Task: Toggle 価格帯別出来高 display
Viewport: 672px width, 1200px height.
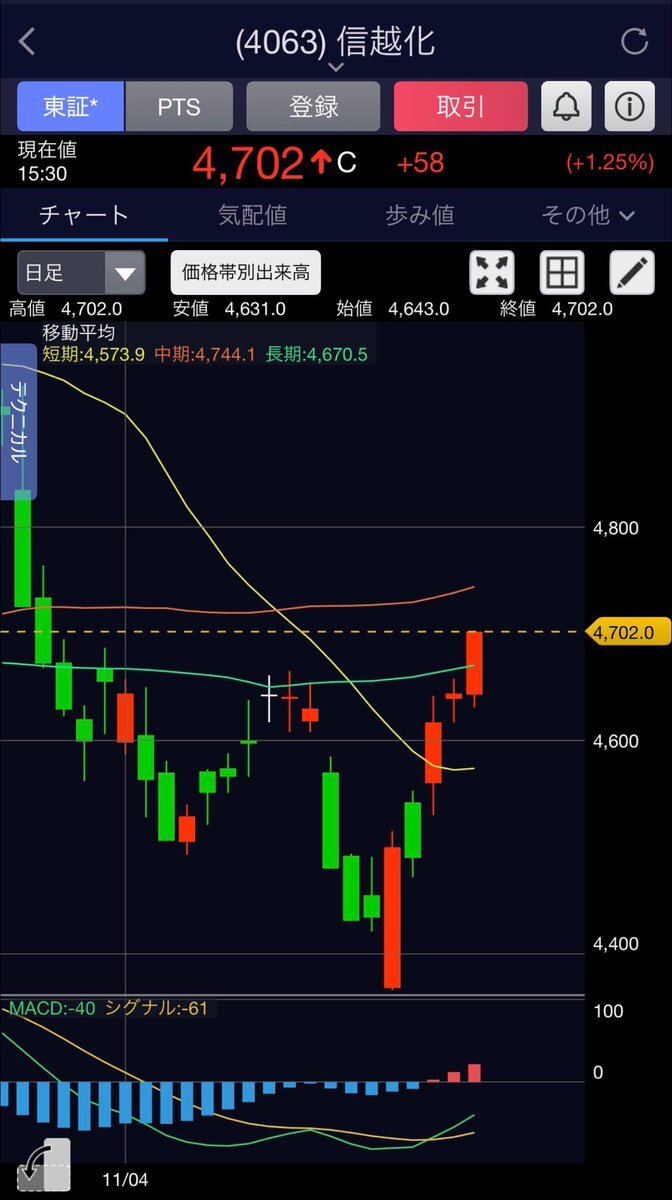Action: point(246,272)
